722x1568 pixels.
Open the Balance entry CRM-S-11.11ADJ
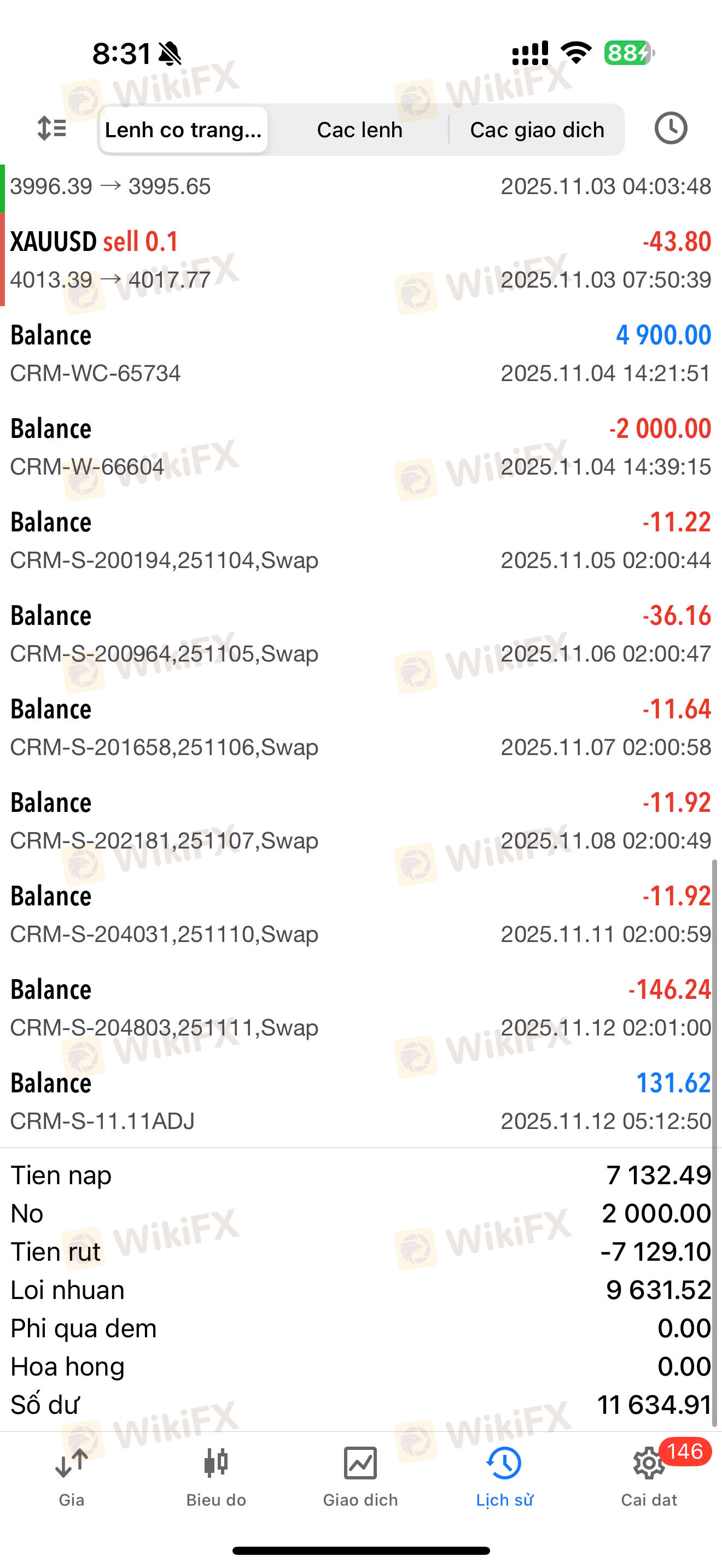click(x=361, y=1102)
